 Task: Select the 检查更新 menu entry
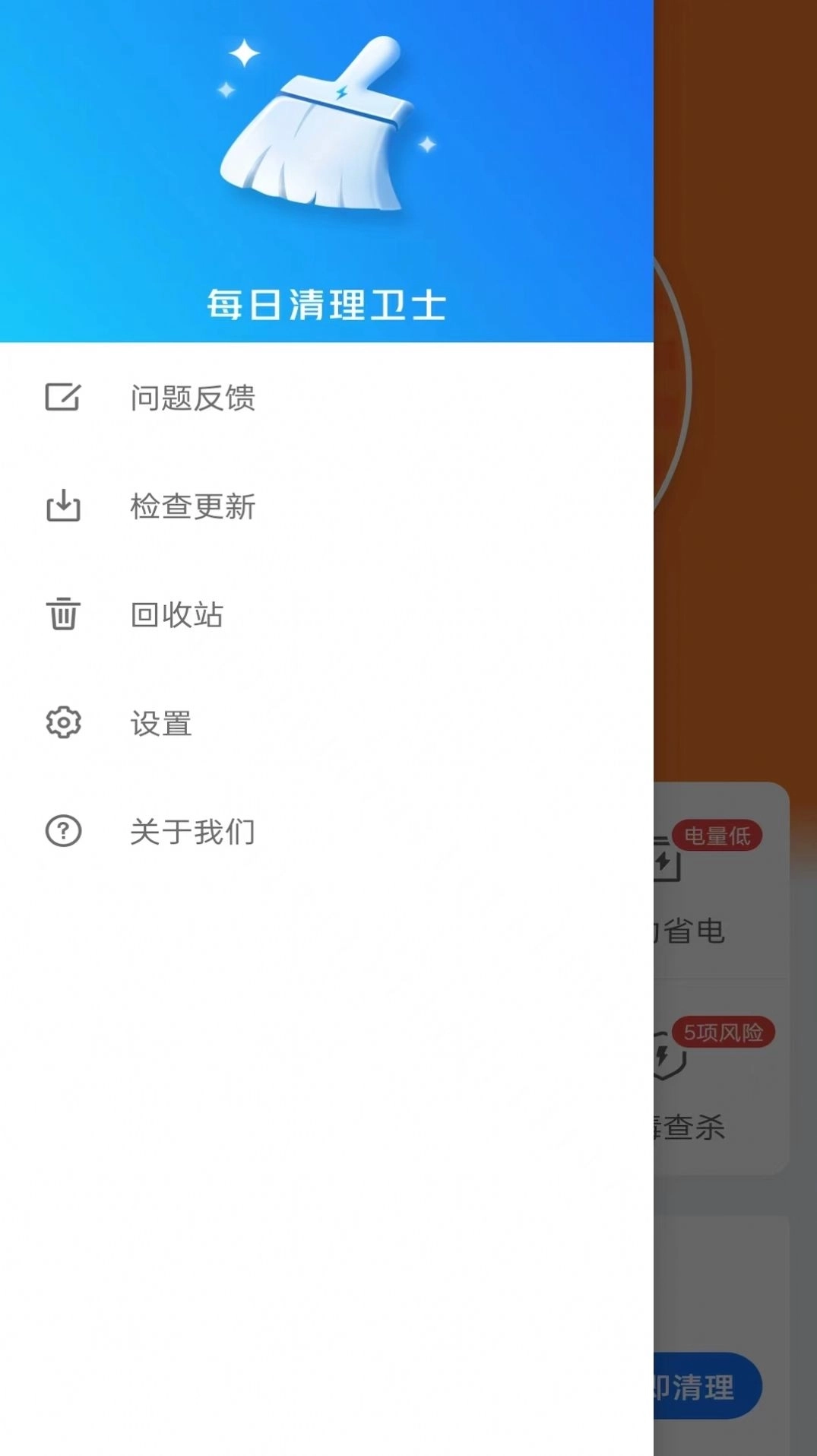[194, 506]
